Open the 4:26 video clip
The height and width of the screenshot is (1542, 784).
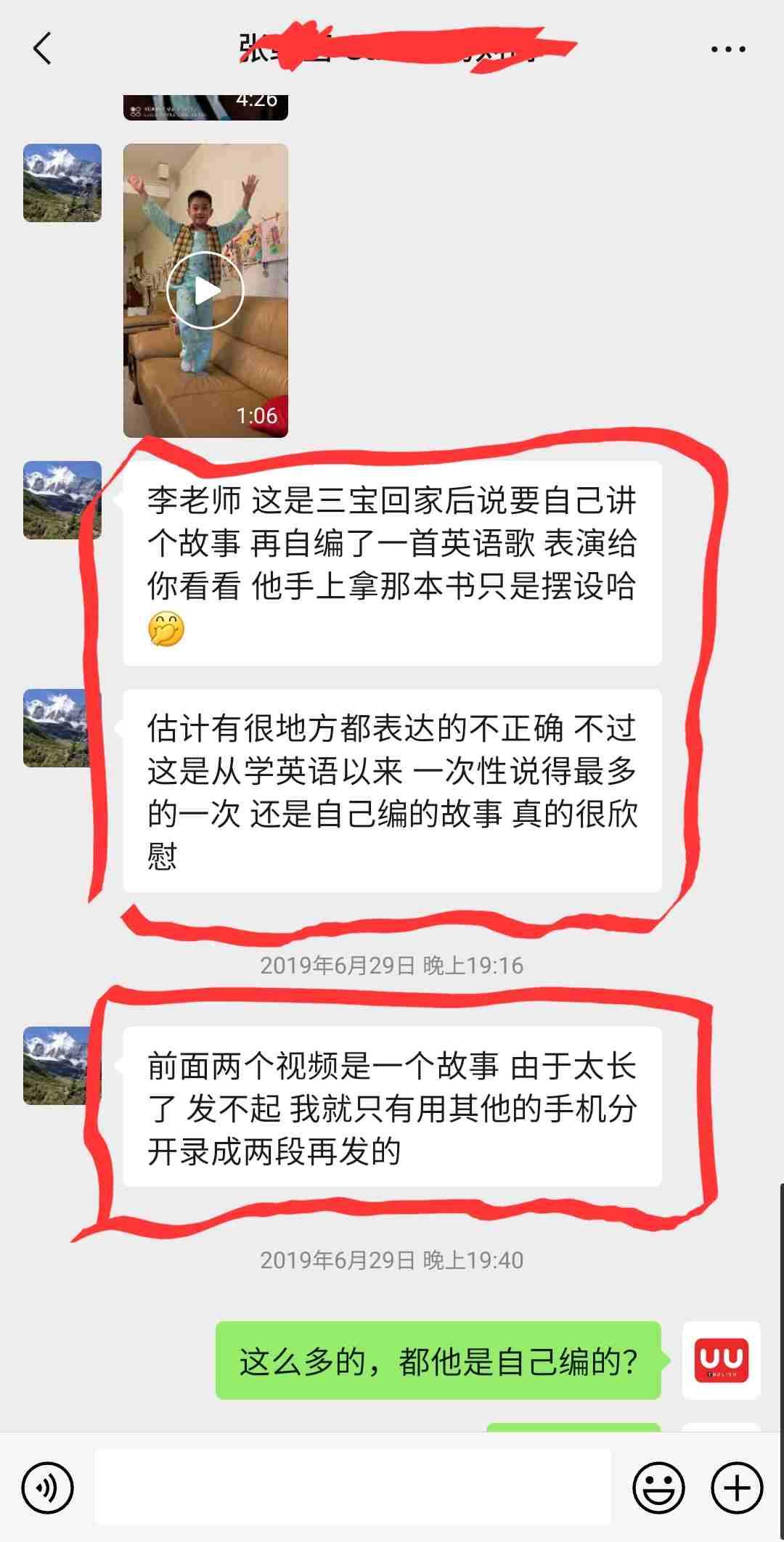205,107
